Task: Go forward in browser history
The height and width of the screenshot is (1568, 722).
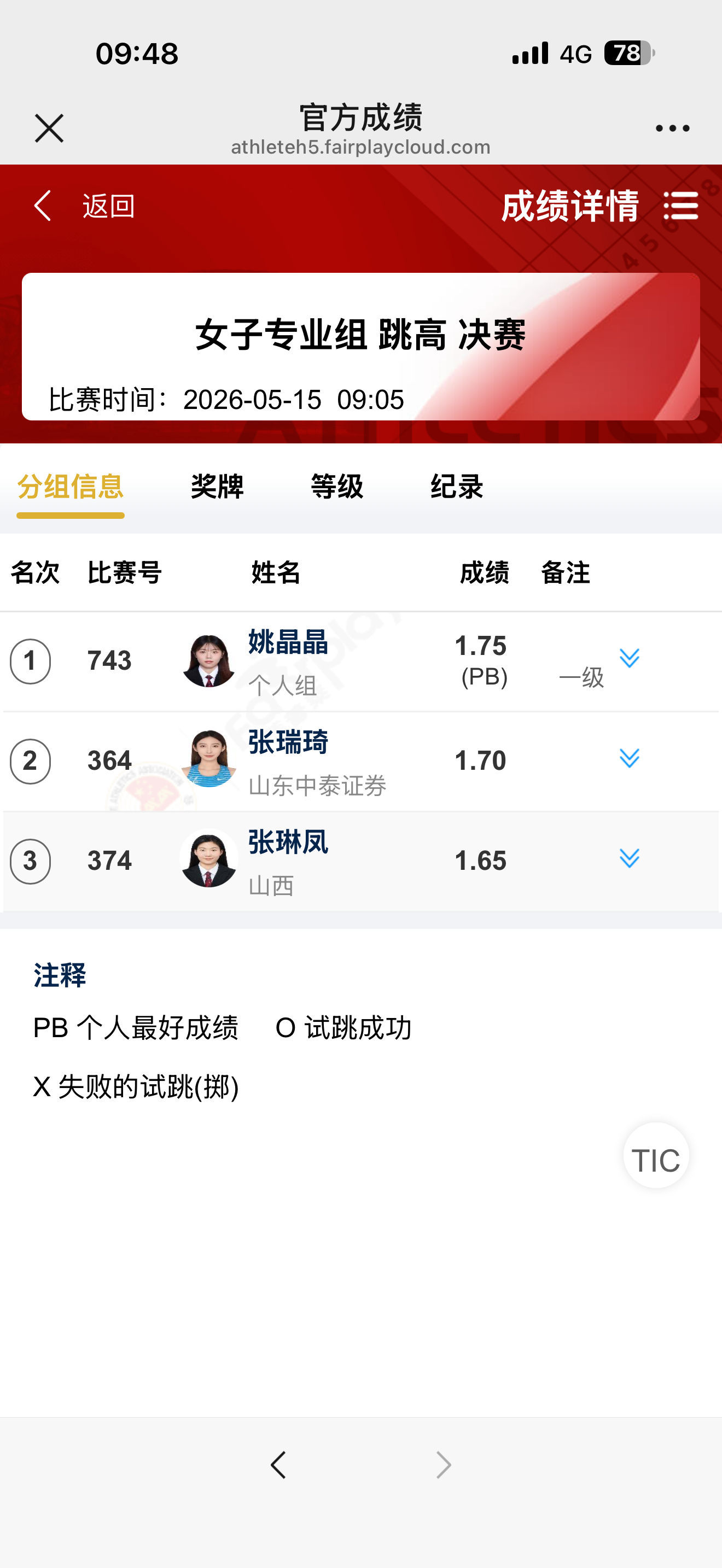Action: [x=444, y=1465]
